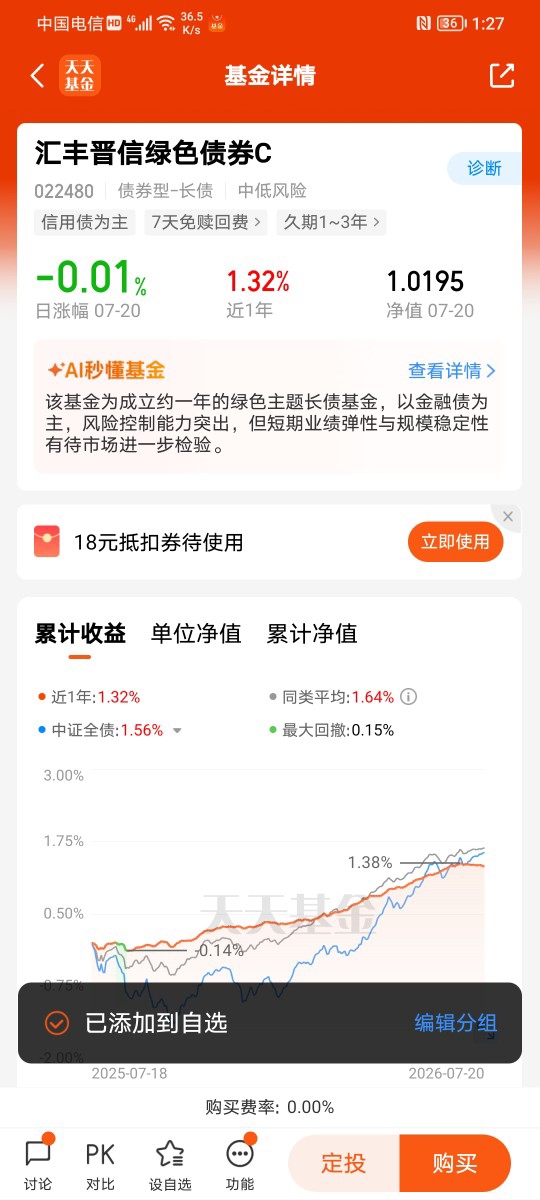Tap 立即使用 to use the coupon
The image size is (540, 1200).
[x=455, y=542]
